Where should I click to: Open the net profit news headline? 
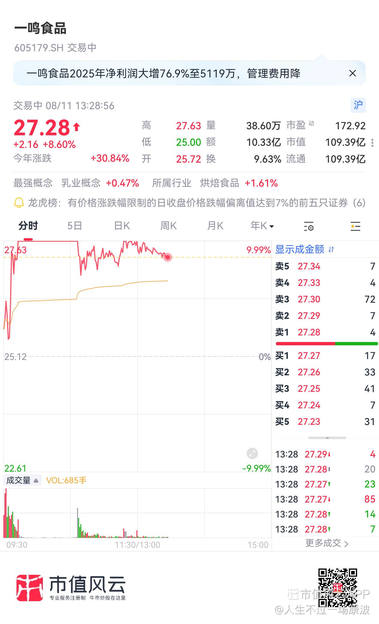[163, 73]
